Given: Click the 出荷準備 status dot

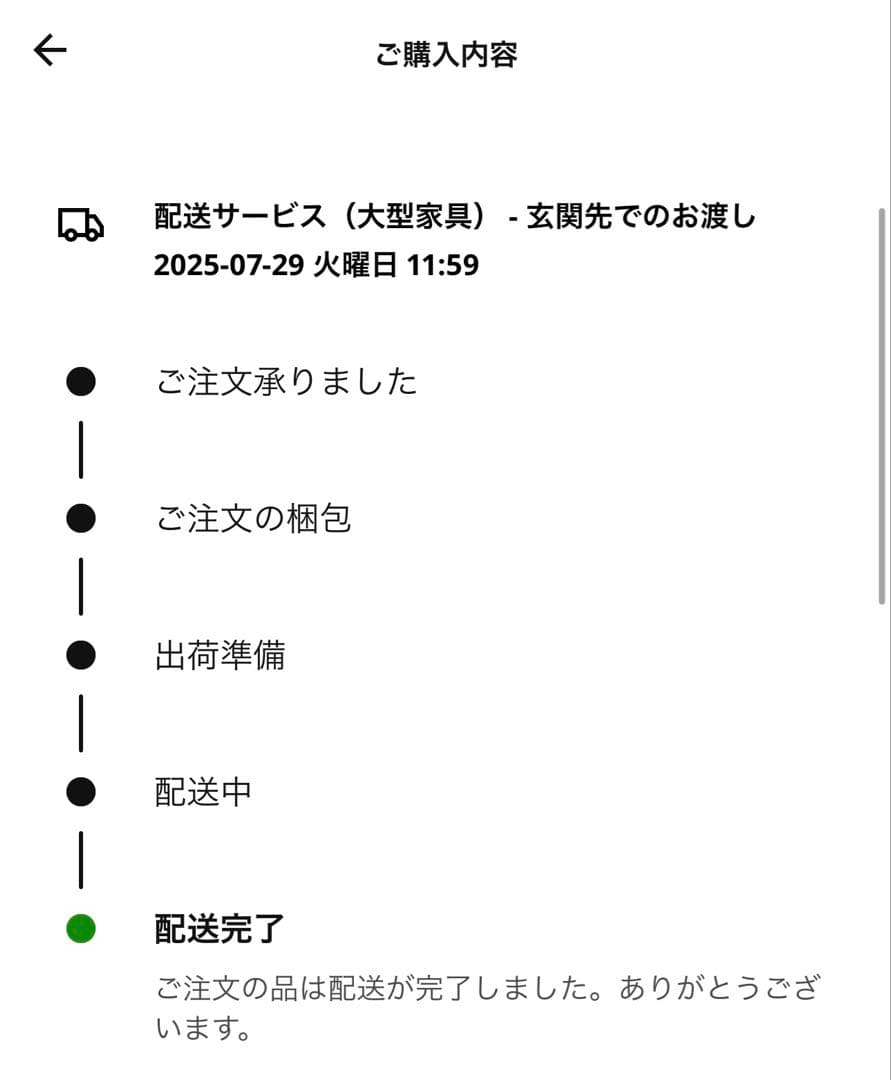Looking at the screenshot, I should coord(81,655).
